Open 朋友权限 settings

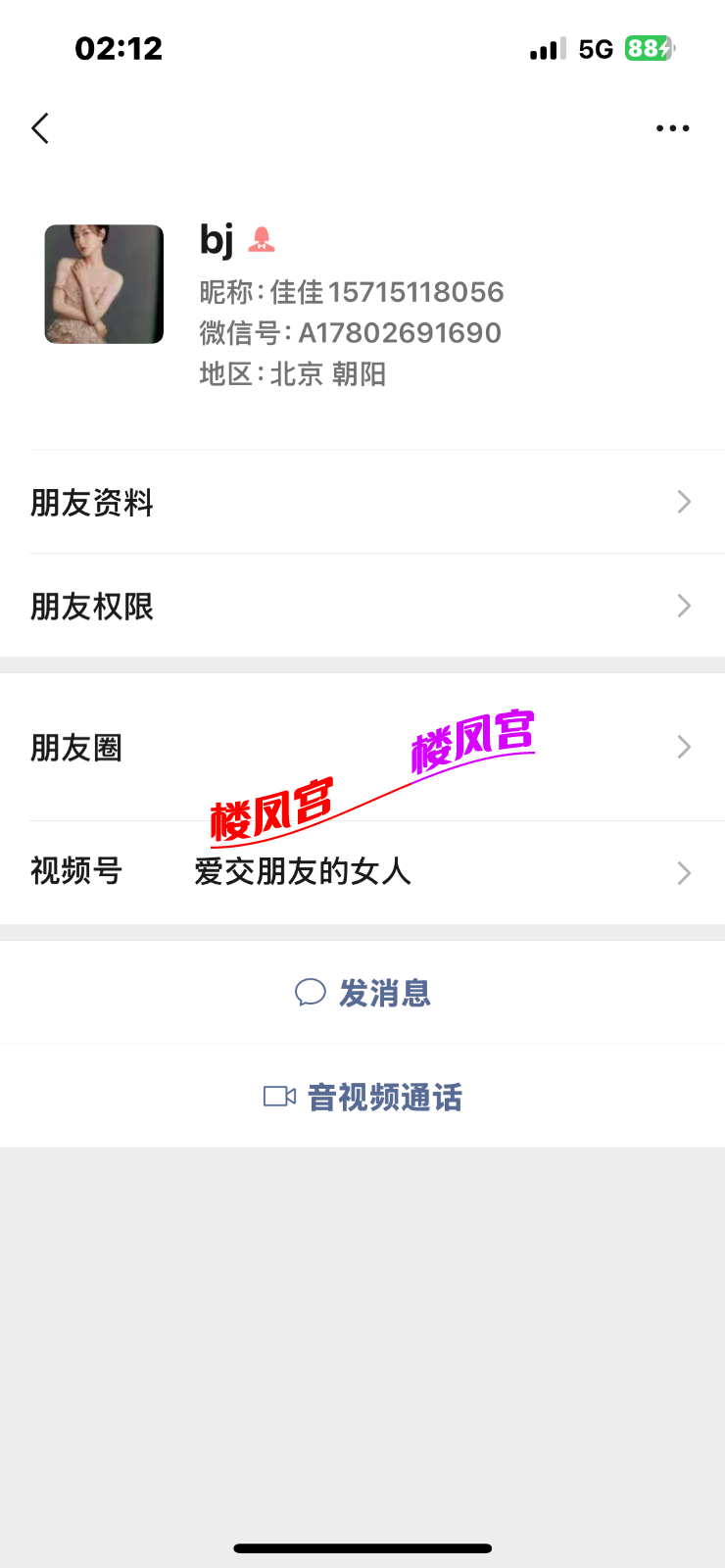pos(362,607)
